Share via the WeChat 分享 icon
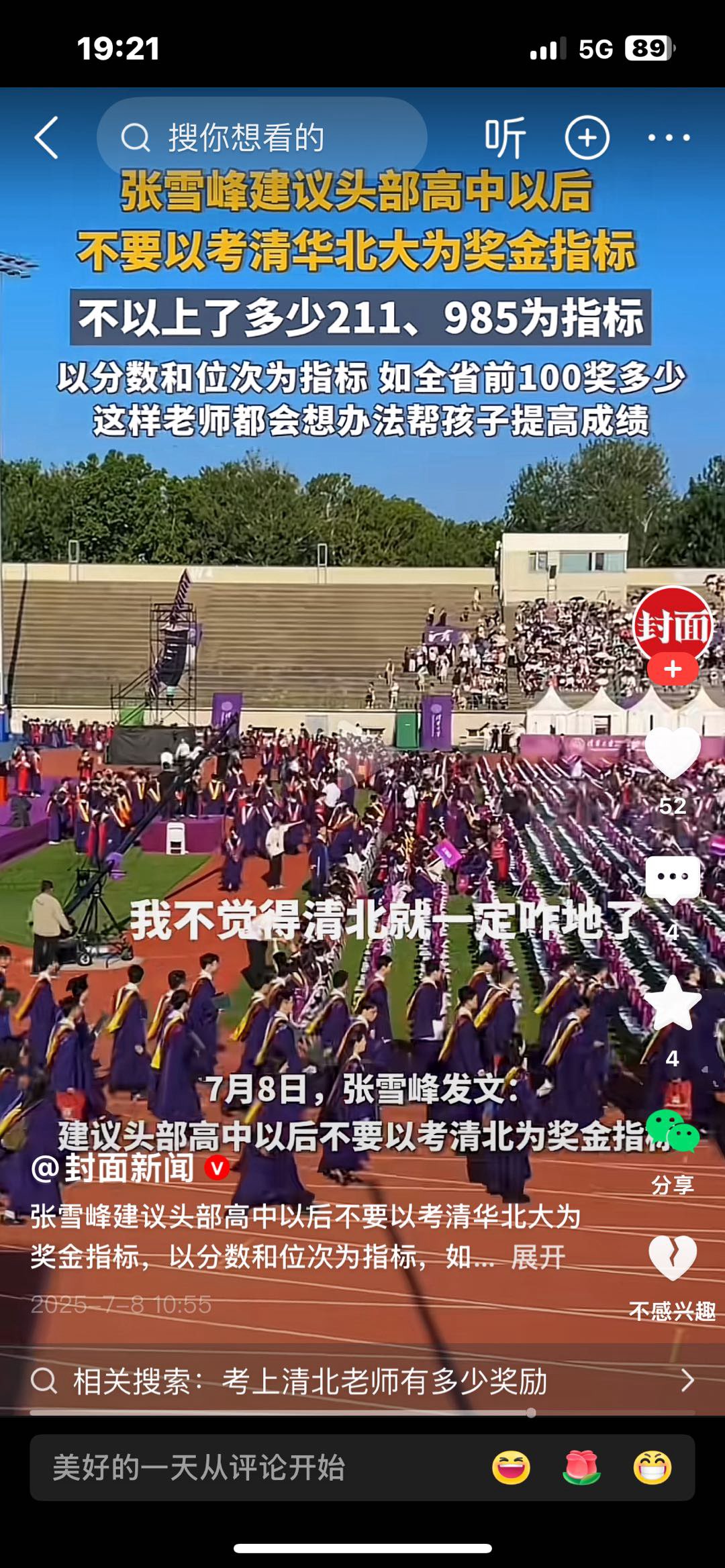The height and width of the screenshot is (1568, 725). coord(673,1133)
